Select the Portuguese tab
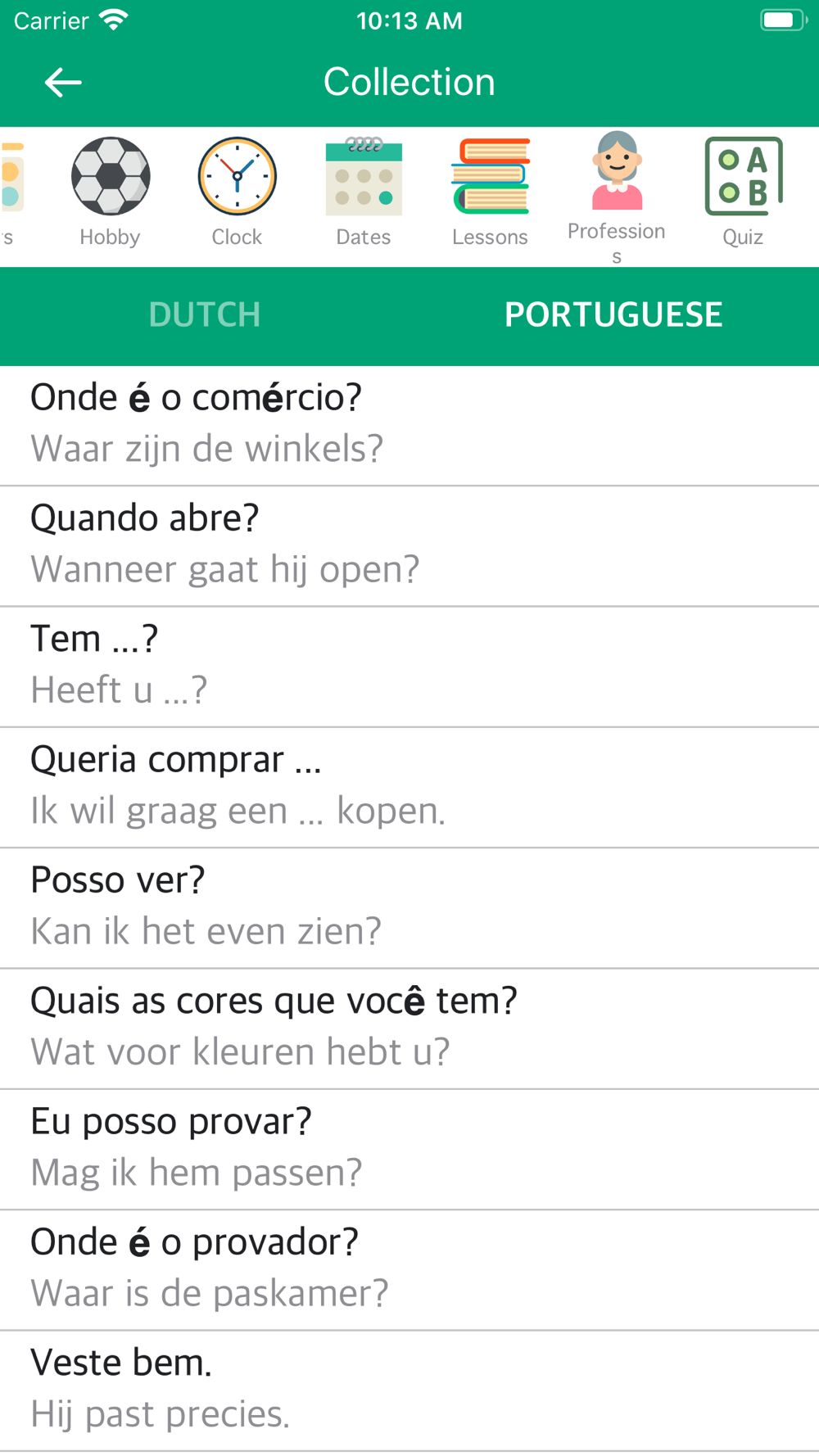This screenshot has width=819, height=1456. click(614, 315)
